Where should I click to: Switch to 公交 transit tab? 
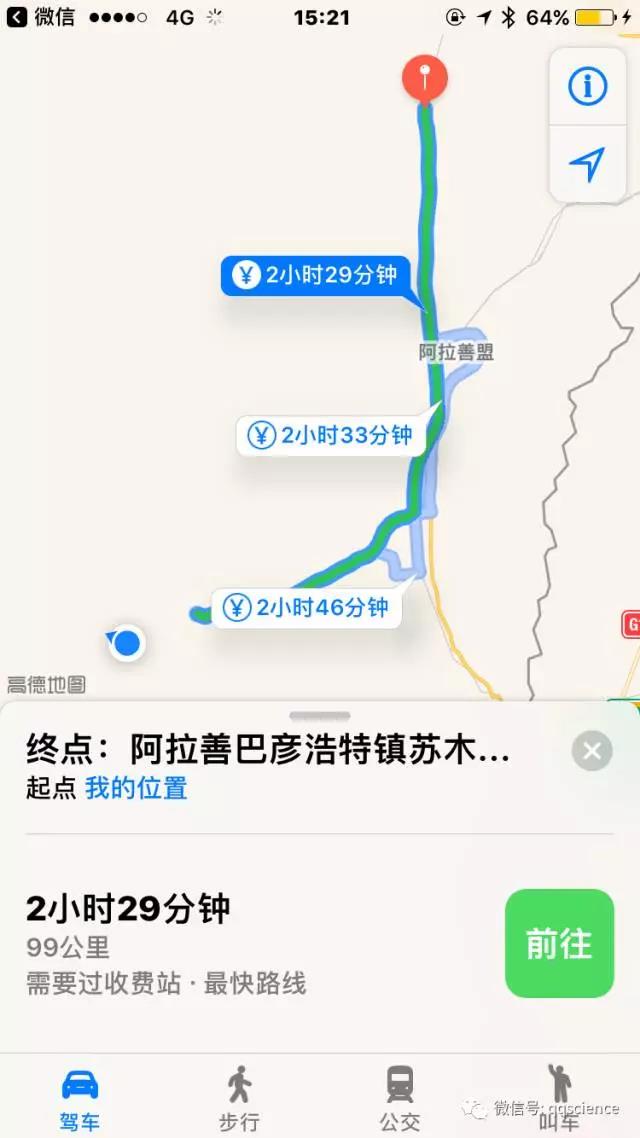point(400,1096)
